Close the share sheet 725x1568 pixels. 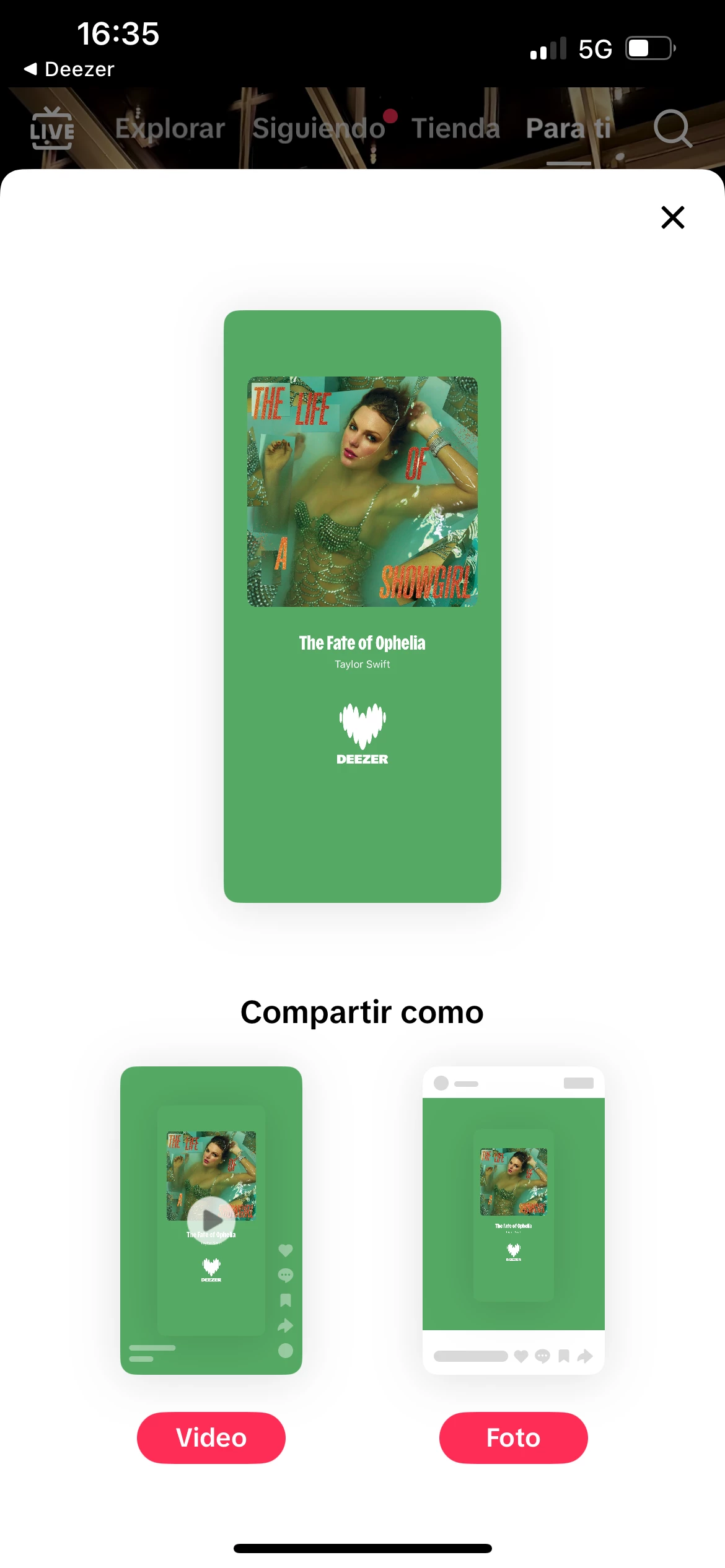[672, 217]
